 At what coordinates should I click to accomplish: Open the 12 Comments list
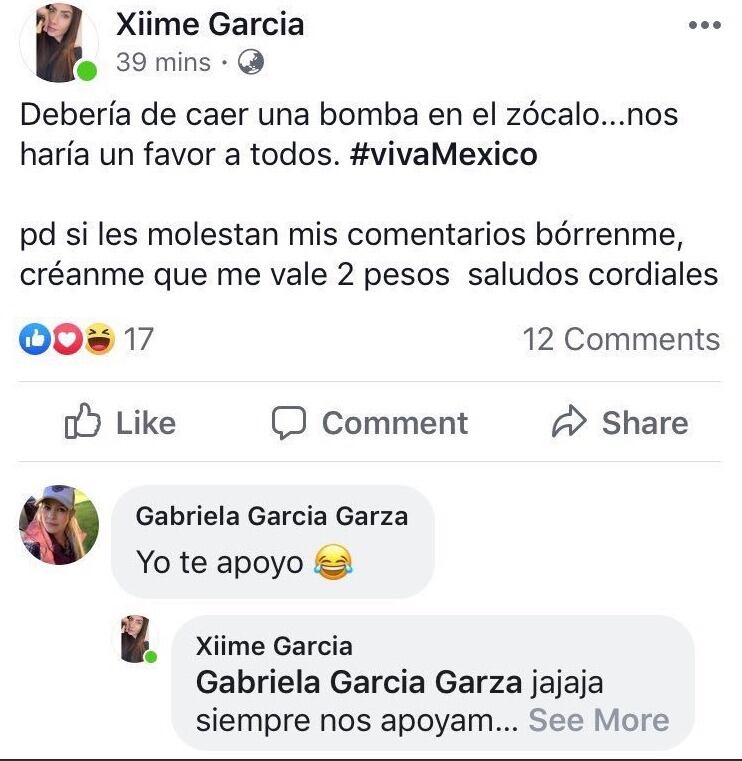point(620,340)
